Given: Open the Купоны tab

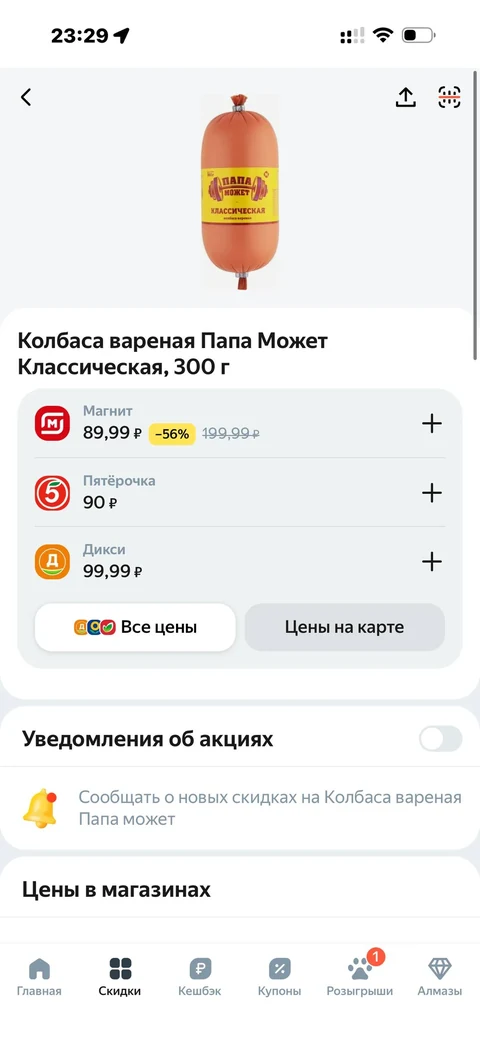Looking at the screenshot, I should tap(279, 977).
